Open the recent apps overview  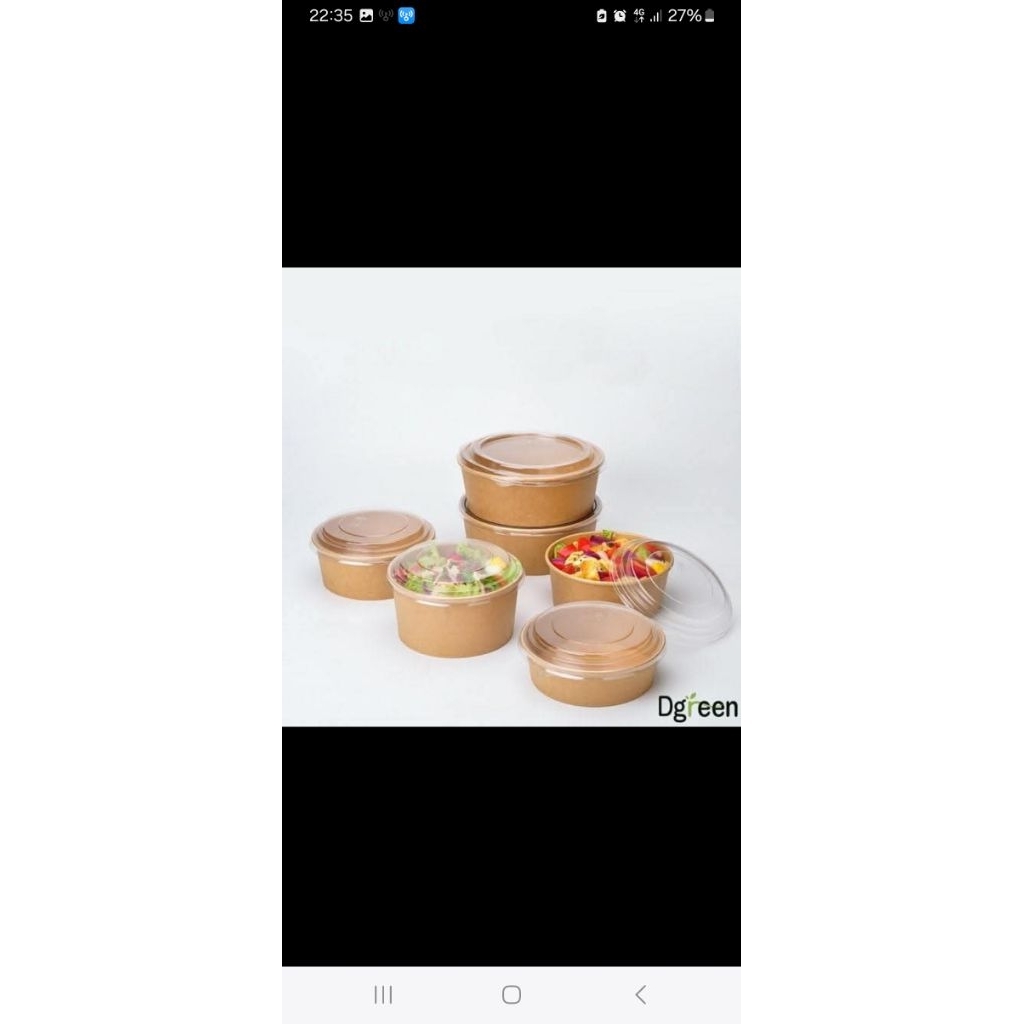(383, 994)
